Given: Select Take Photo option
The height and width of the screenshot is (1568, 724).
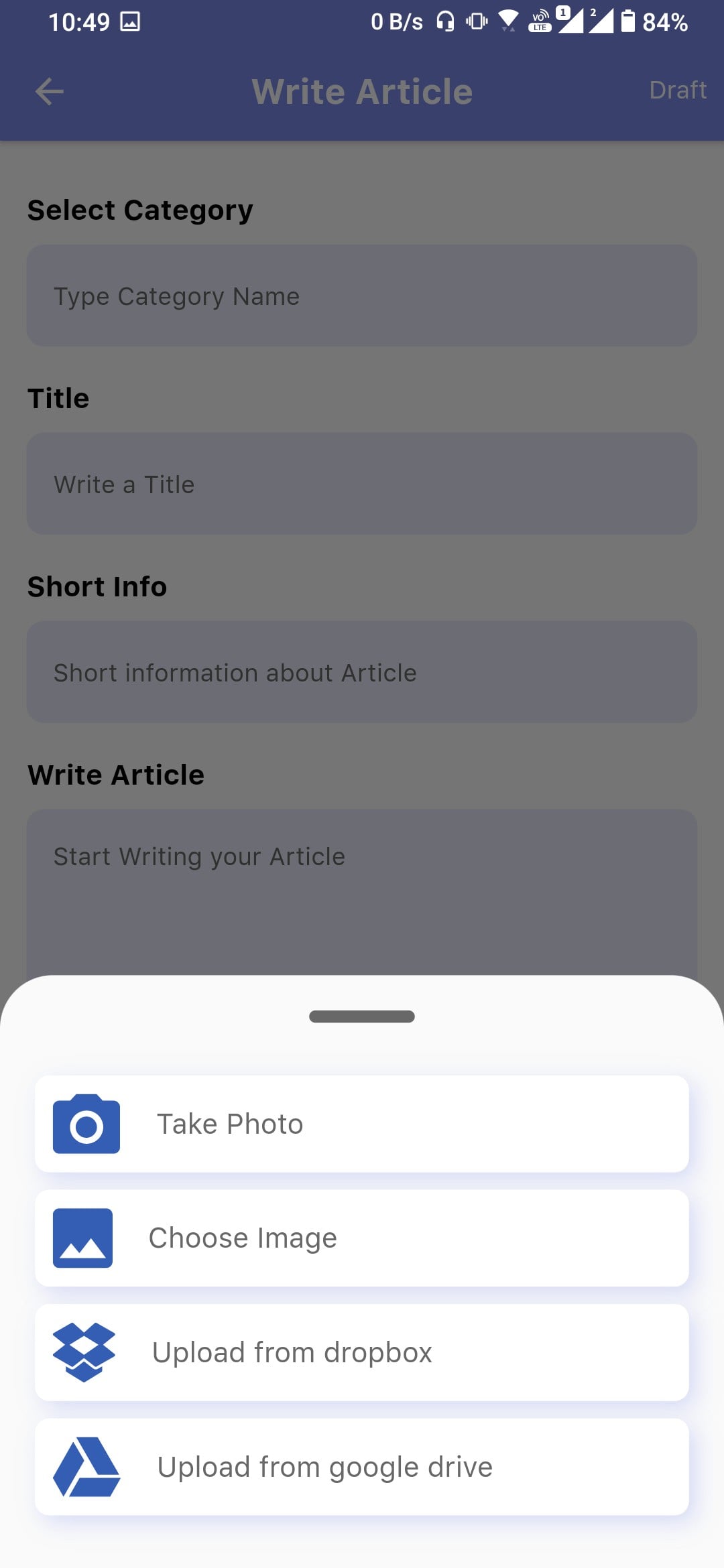Looking at the screenshot, I should 362,1124.
